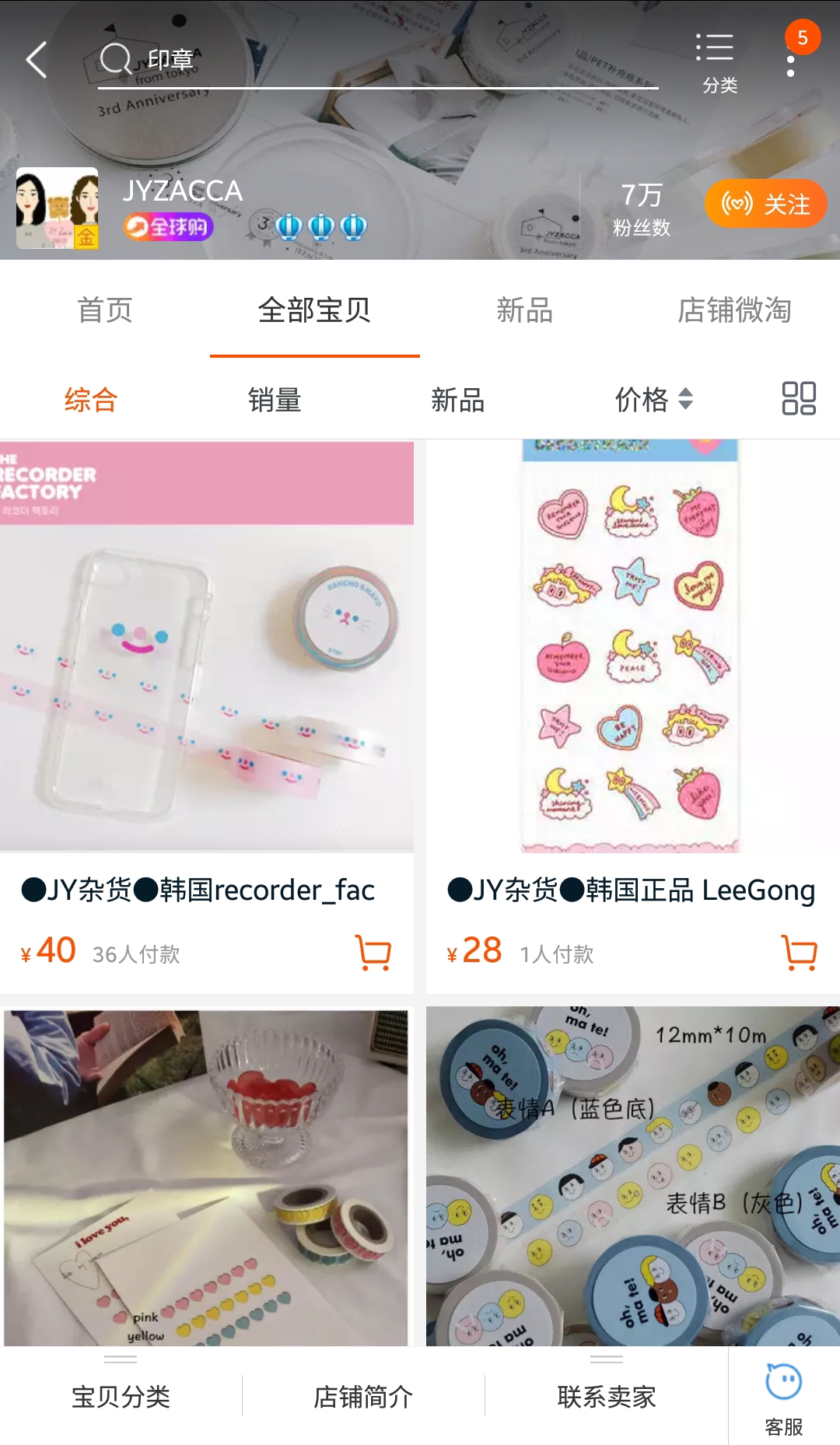The width and height of the screenshot is (840, 1445).
Task: Open 店铺简介 shop introduction
Action: coord(363,1396)
